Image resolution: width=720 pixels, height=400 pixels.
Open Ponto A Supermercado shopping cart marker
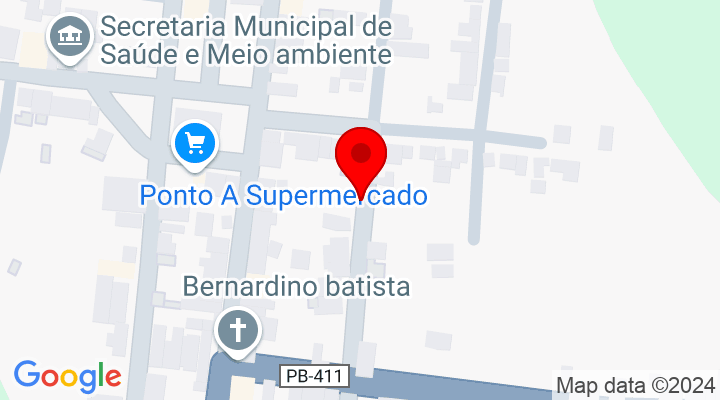click(x=196, y=144)
